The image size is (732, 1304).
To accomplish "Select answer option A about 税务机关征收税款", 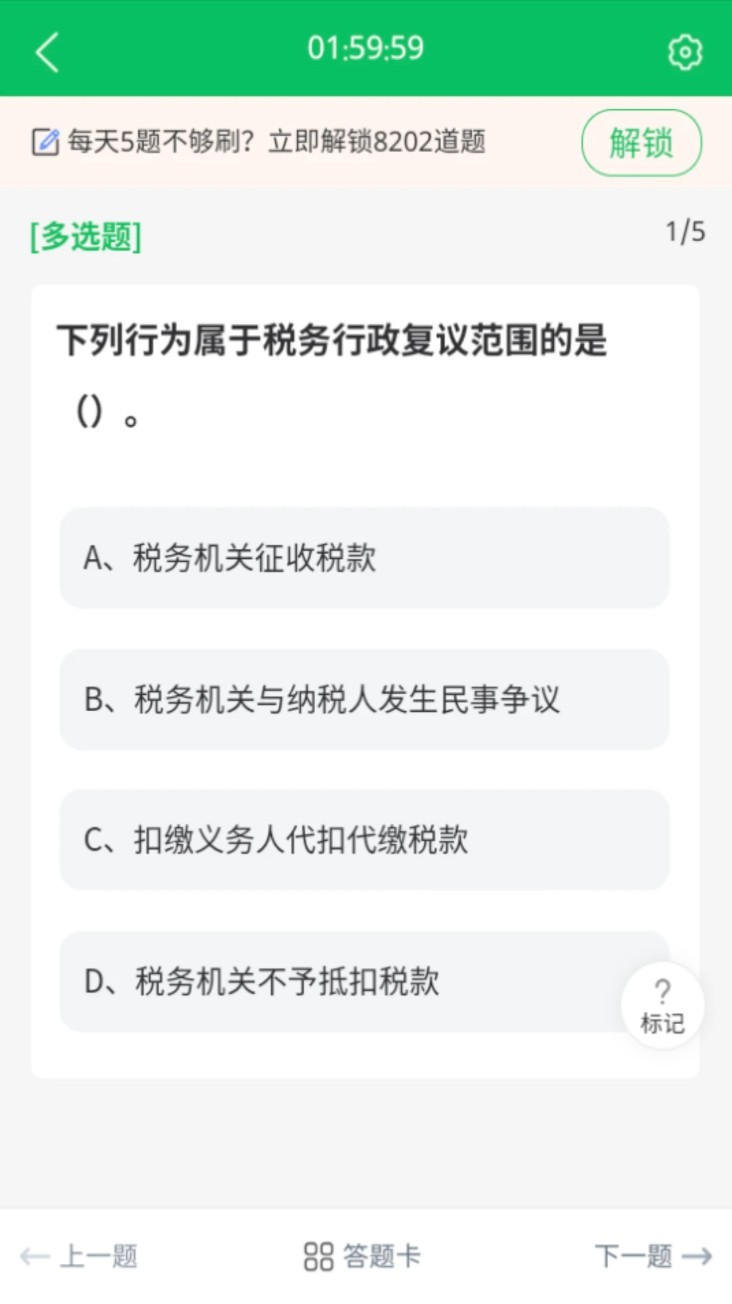I will (x=366, y=558).
